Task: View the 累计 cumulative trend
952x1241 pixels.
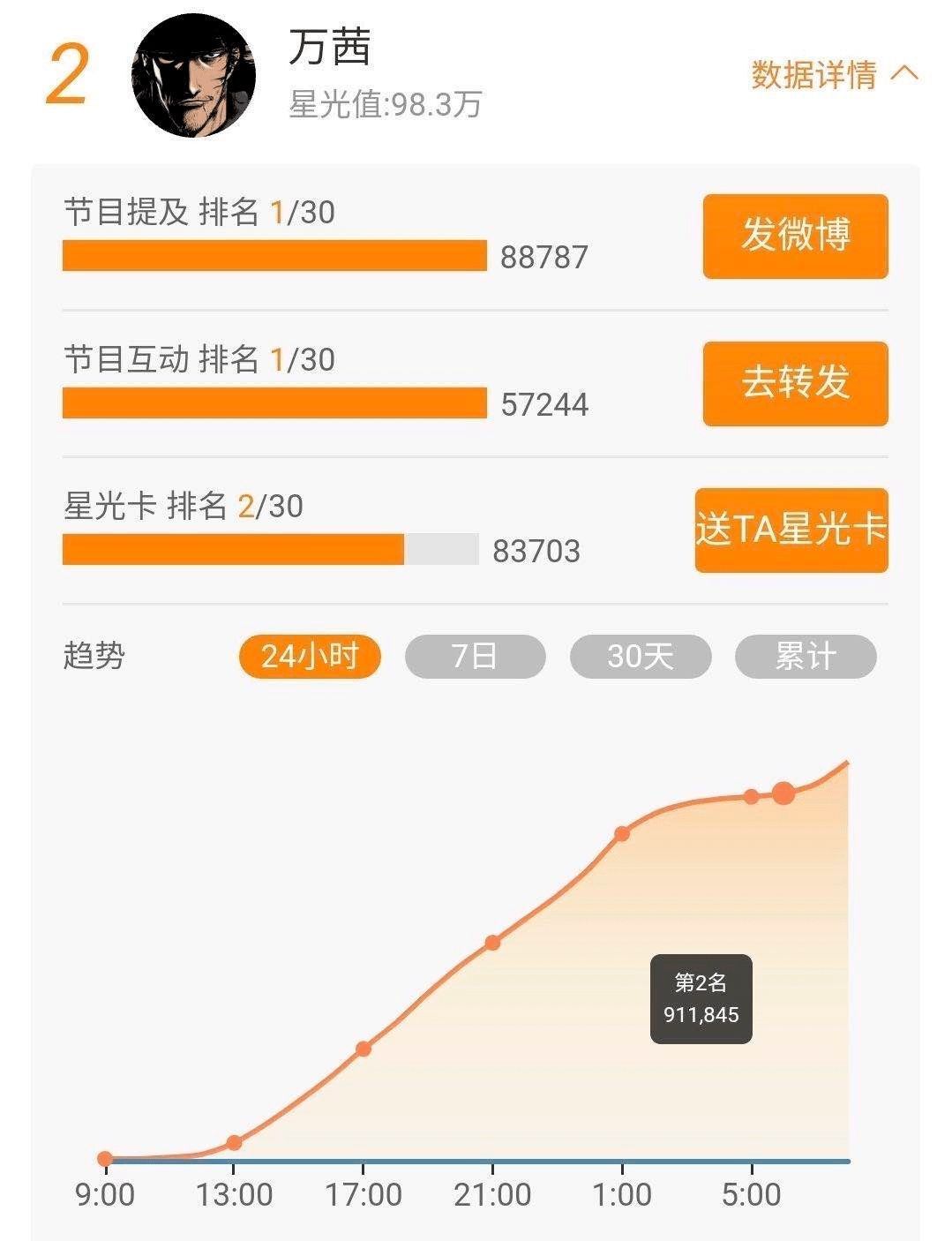Action: tap(804, 657)
